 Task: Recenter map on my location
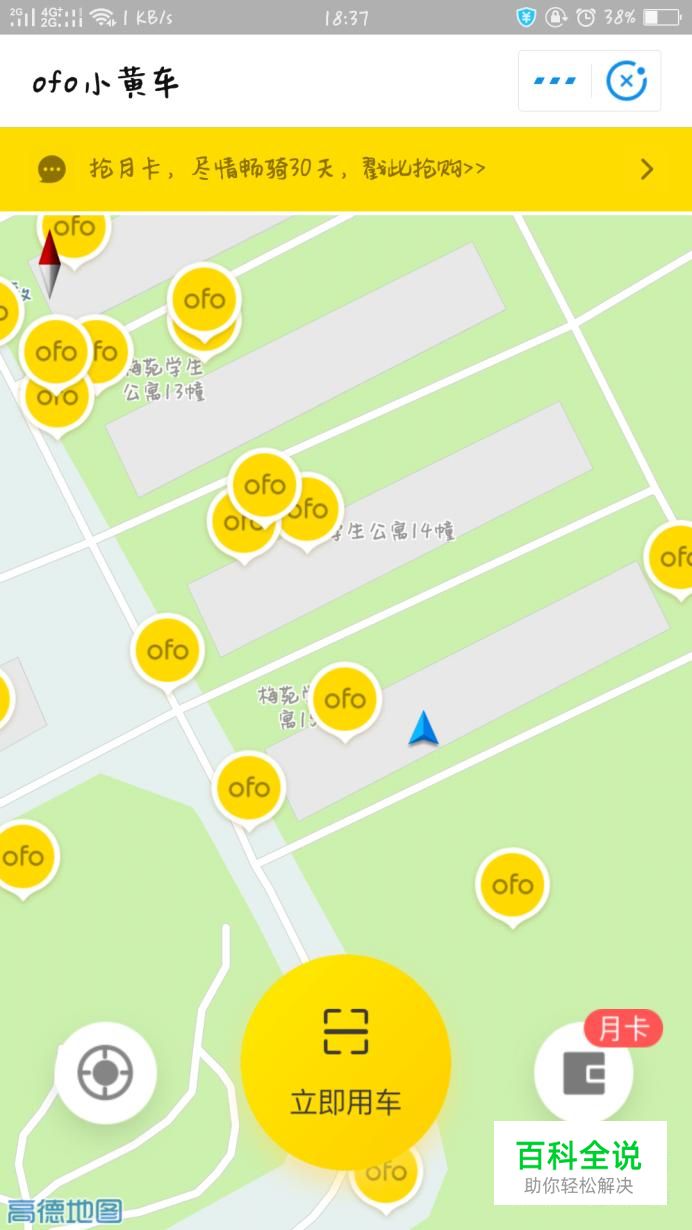[x=105, y=1072]
